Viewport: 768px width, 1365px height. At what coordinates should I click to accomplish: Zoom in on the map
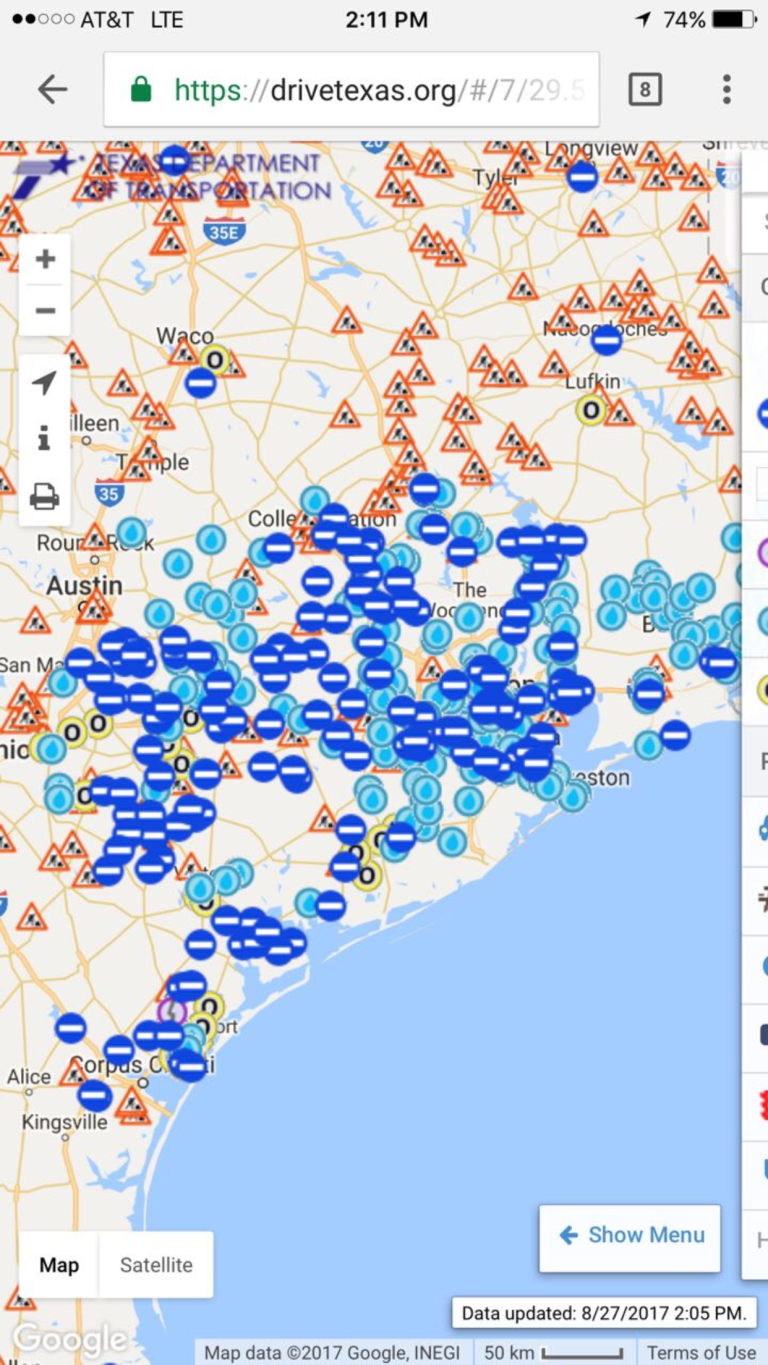coord(45,260)
